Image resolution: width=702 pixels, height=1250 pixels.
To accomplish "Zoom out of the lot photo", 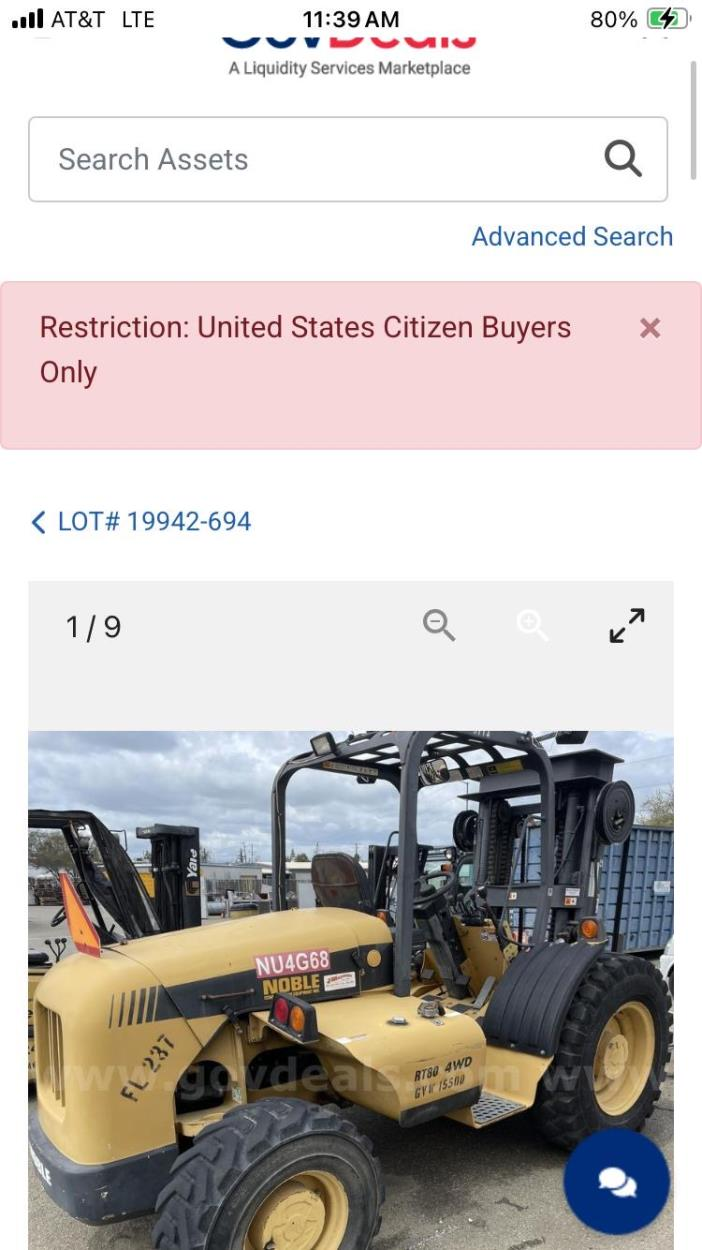I will (x=439, y=626).
